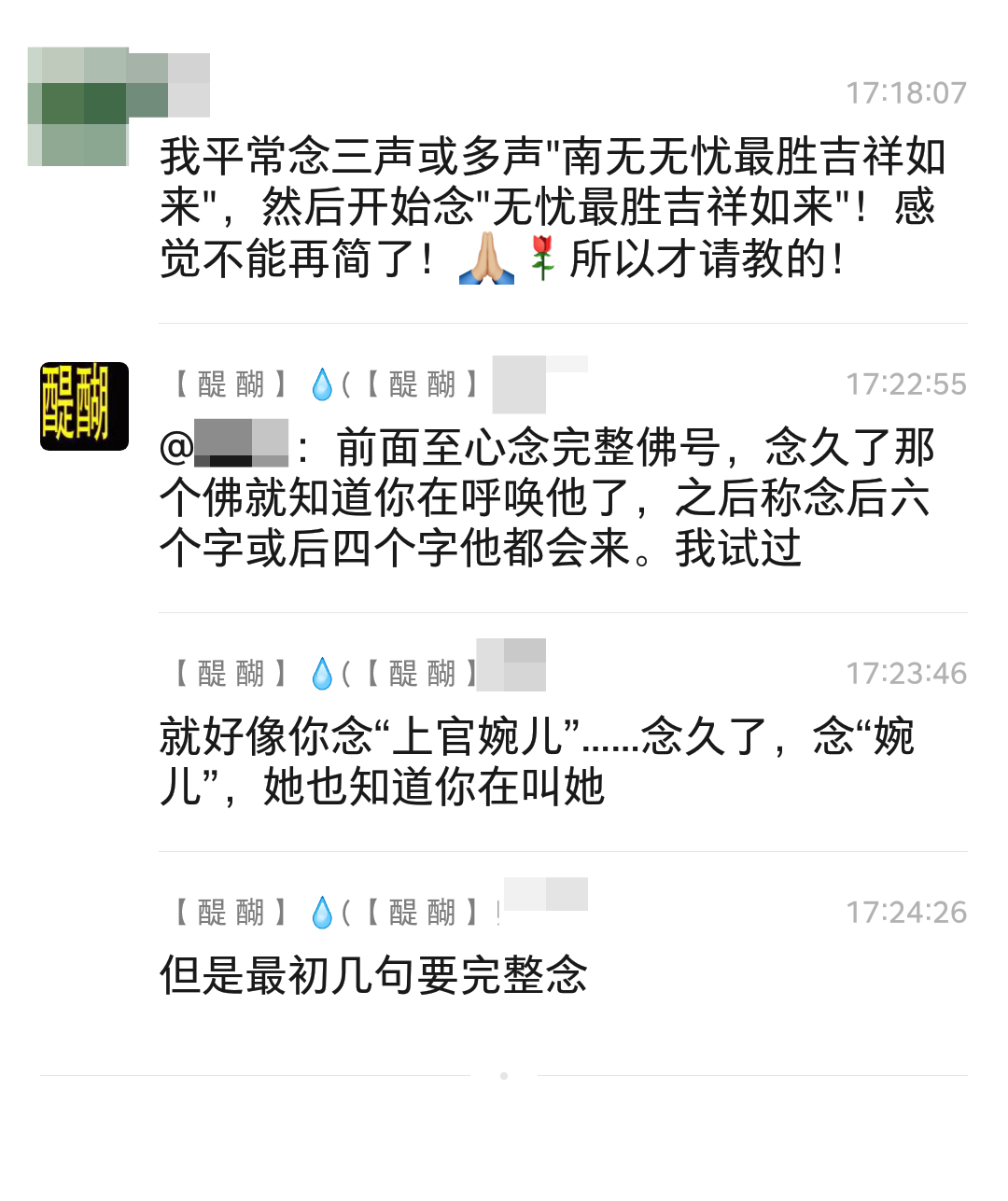Tap the water droplet icon beside 醍醐's name
Screen dimensions: 1008x1201
click(x=321, y=383)
